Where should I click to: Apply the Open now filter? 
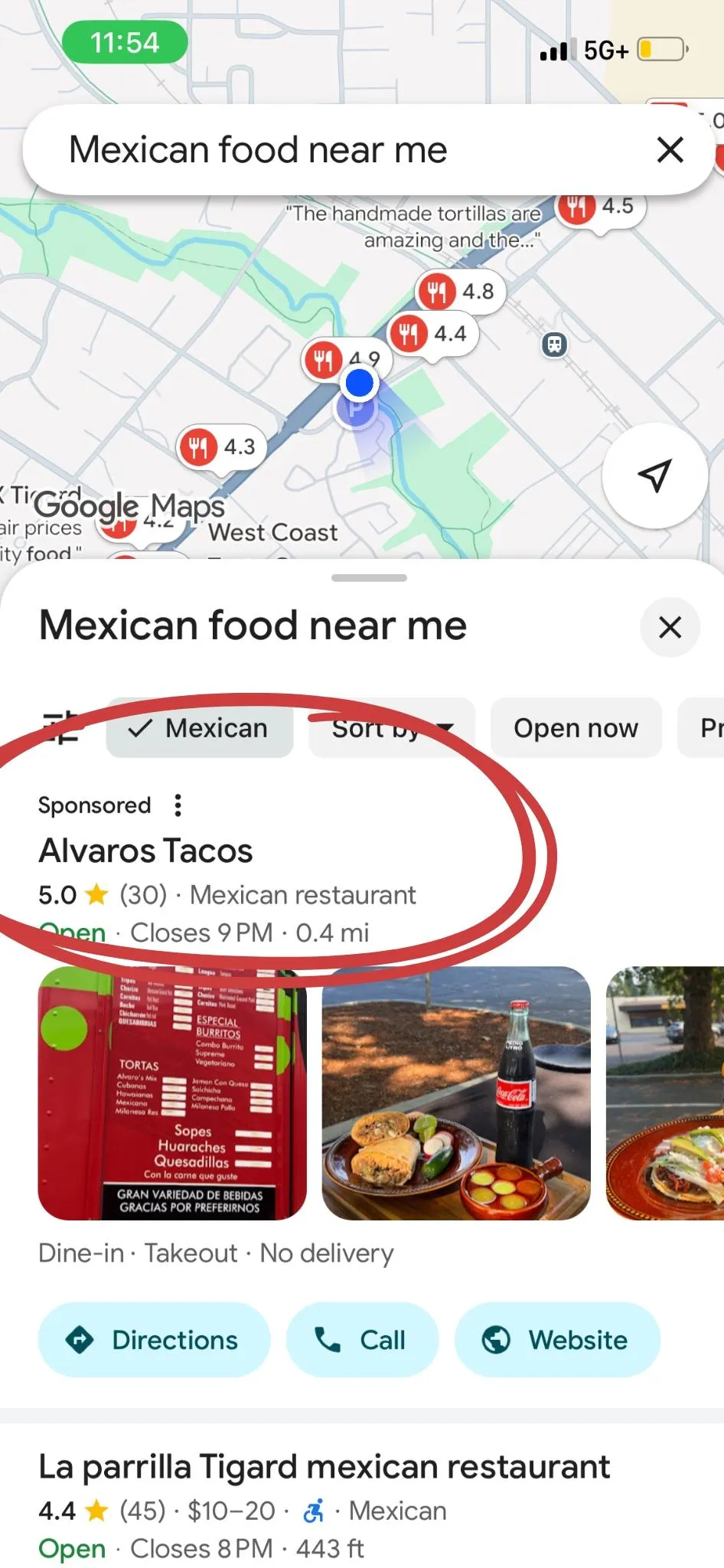pos(576,728)
